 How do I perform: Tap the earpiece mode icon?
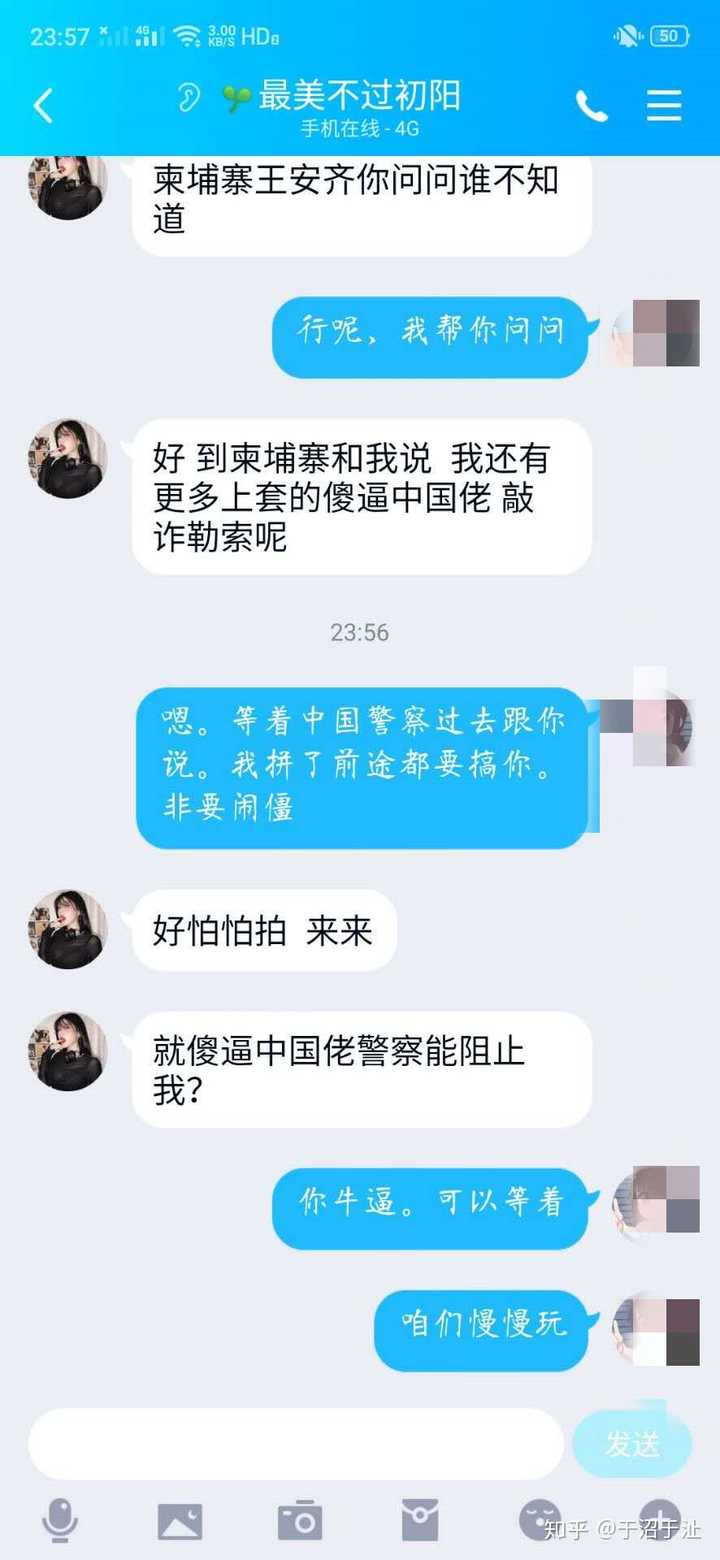point(188,97)
